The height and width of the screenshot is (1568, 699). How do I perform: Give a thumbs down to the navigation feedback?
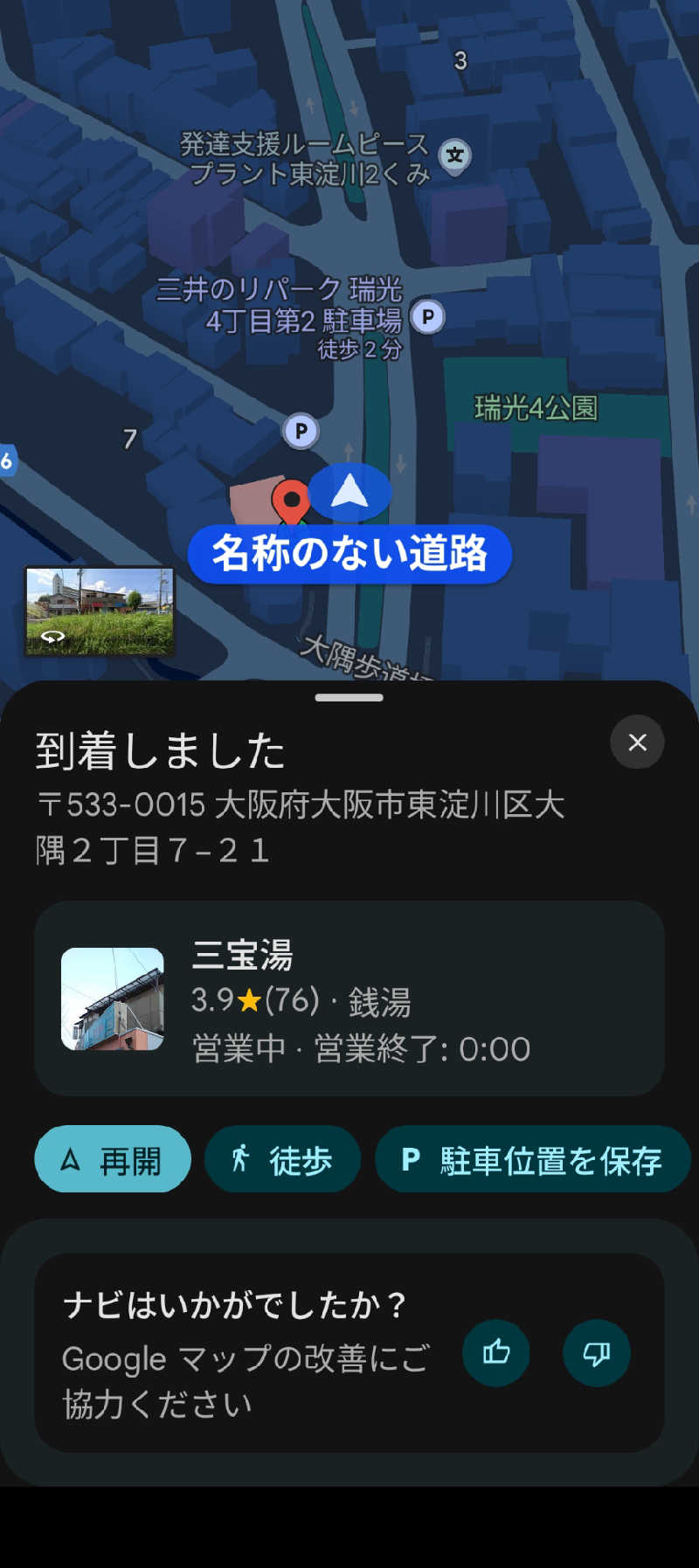[596, 1352]
